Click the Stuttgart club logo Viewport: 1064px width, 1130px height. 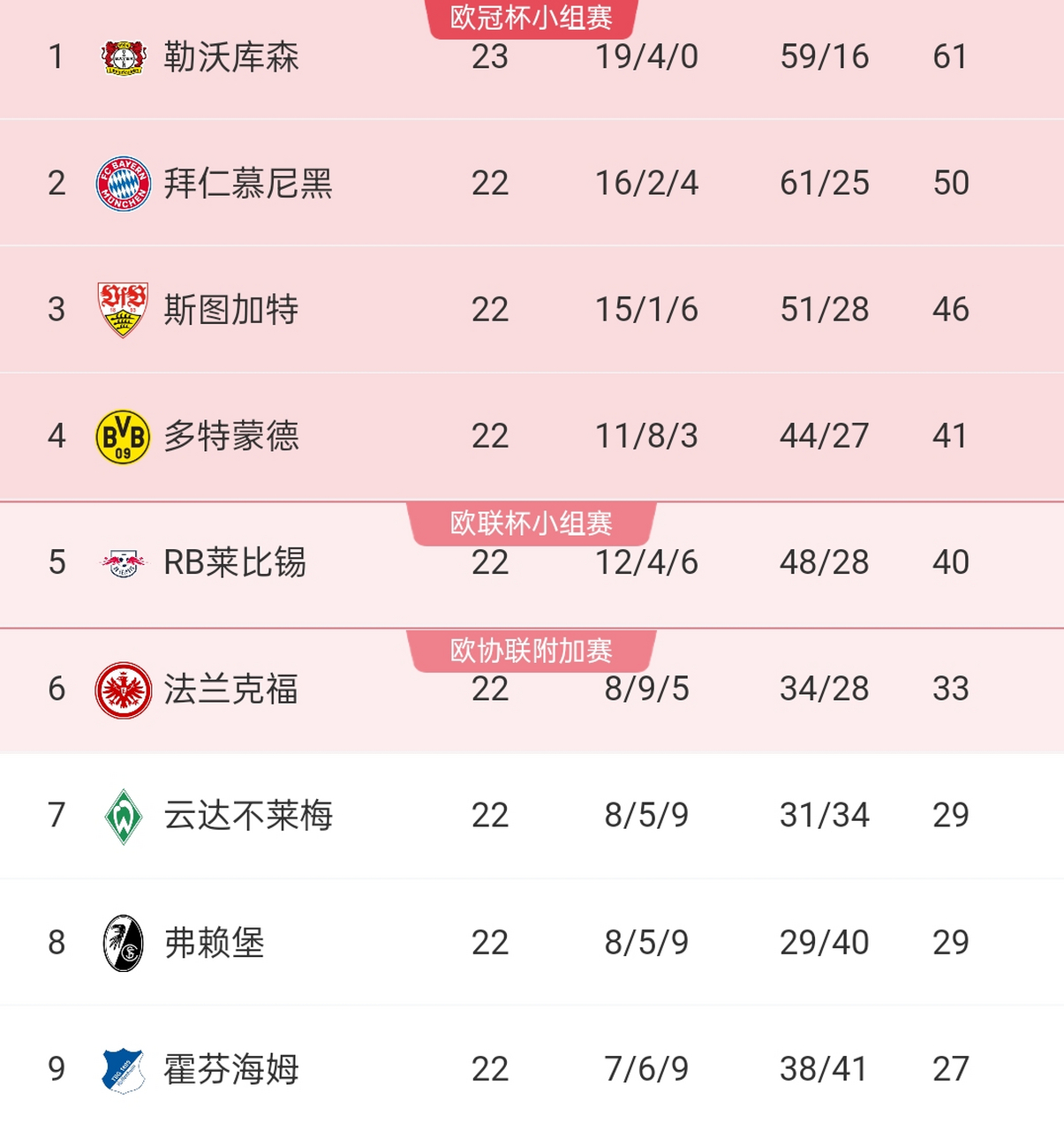point(124,309)
